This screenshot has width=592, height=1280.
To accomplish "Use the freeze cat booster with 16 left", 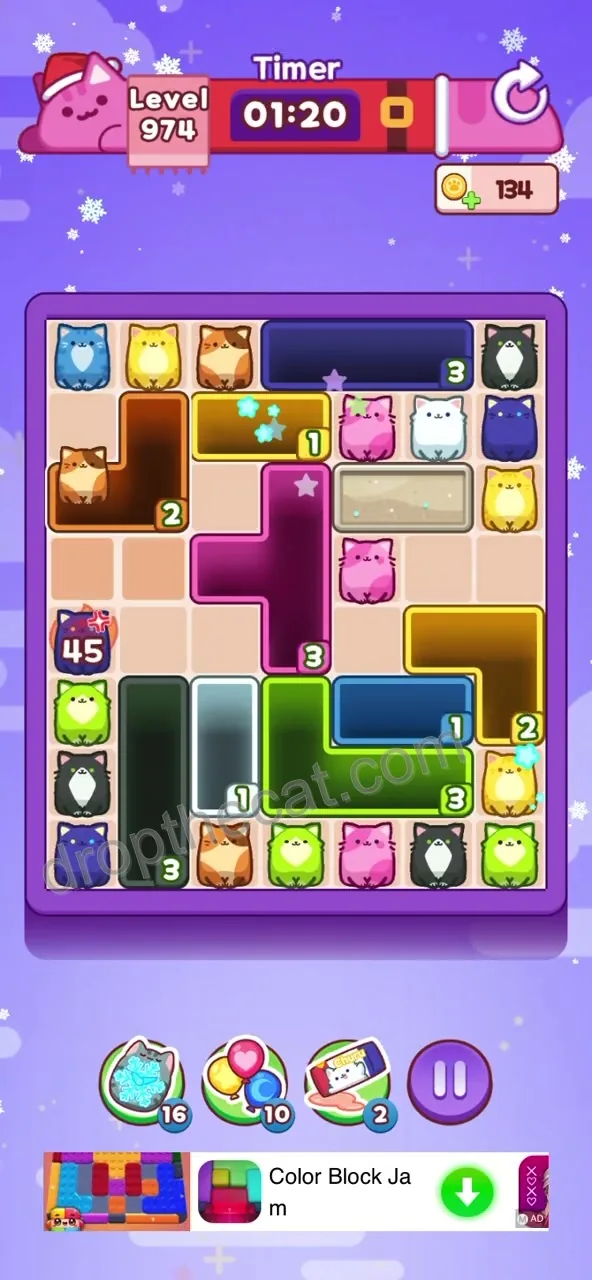I will click(x=144, y=1084).
